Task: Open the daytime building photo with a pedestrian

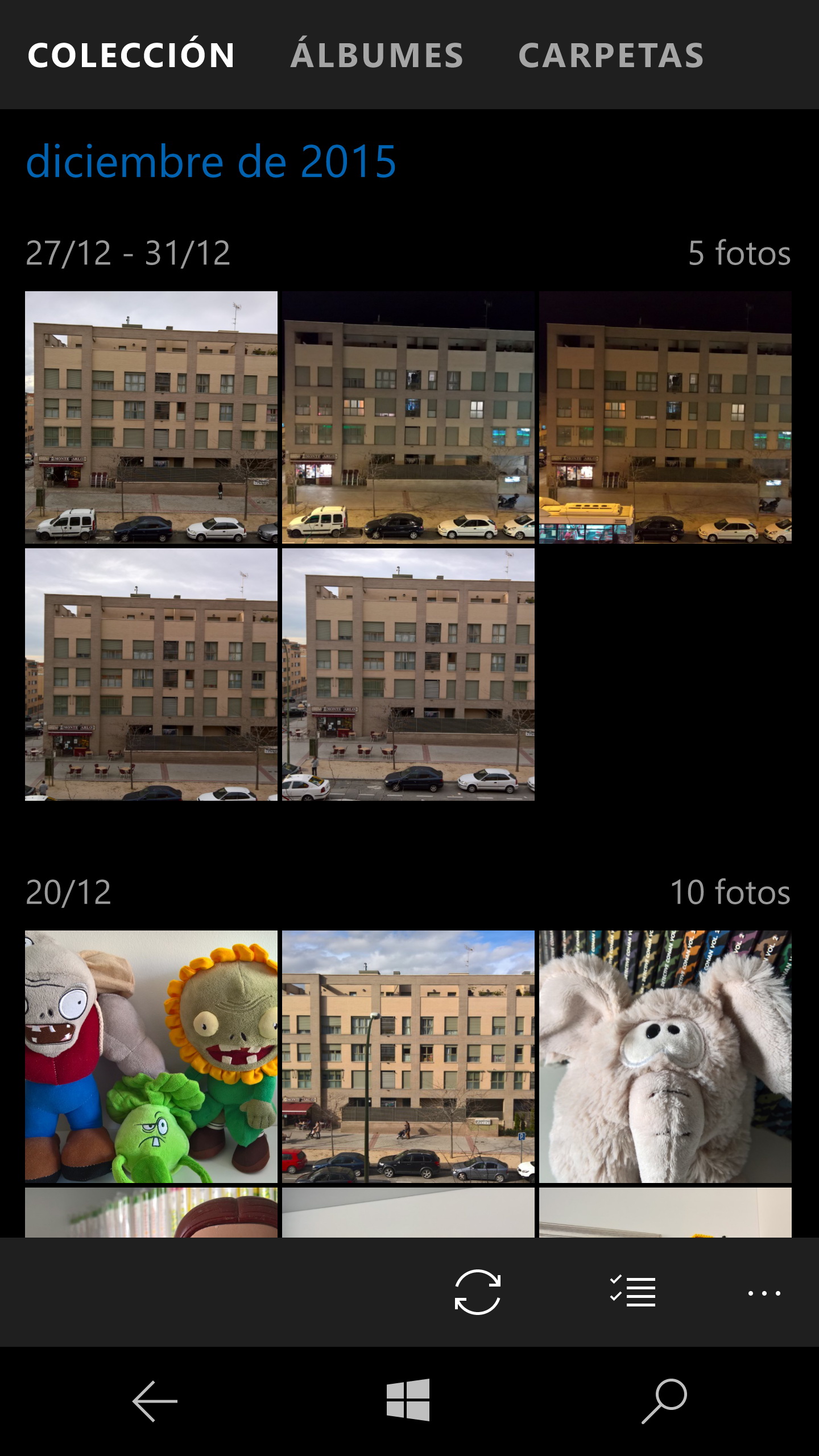Action: pyautogui.click(x=151, y=417)
